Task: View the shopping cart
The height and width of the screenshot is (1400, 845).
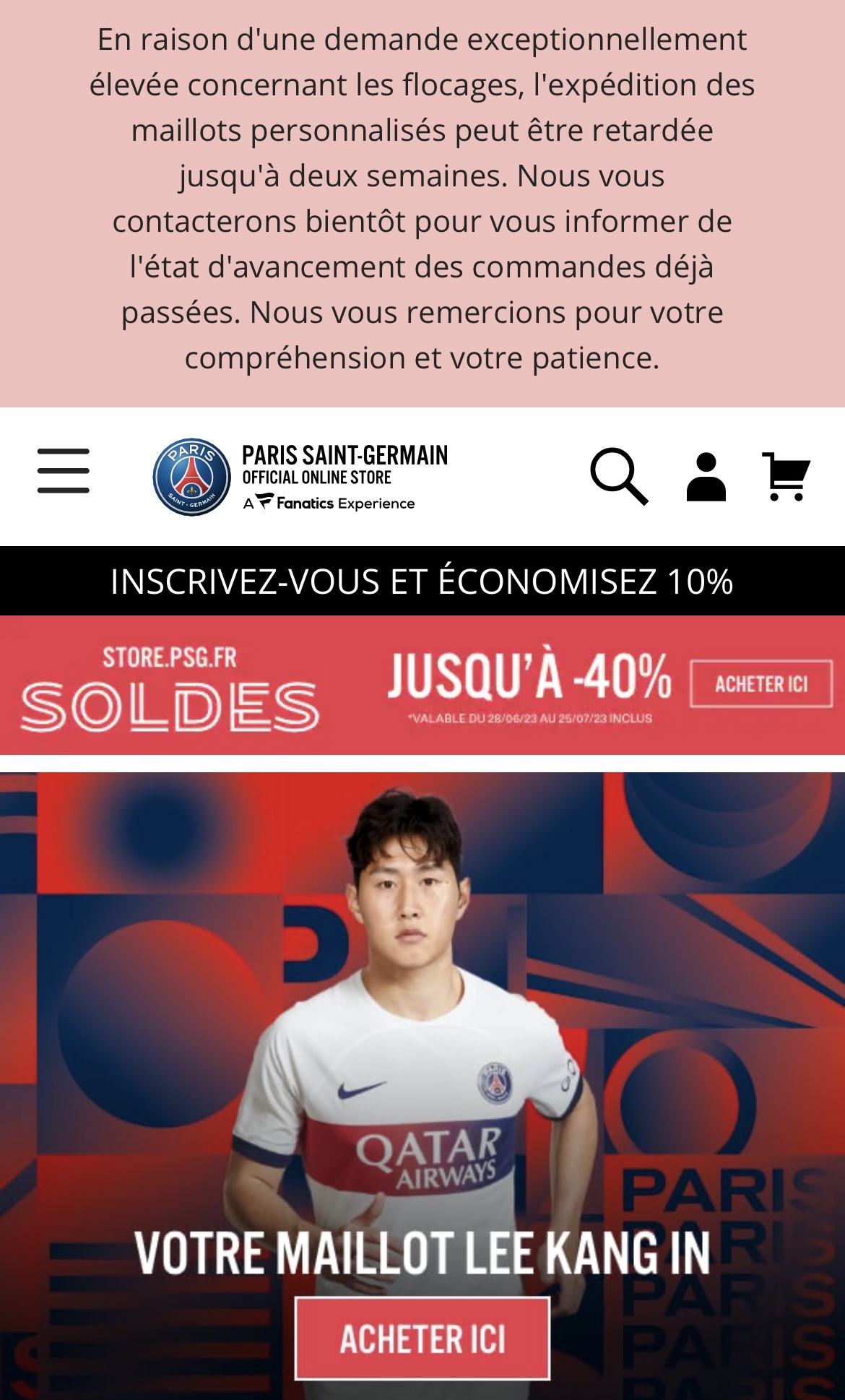Action: pos(786,476)
